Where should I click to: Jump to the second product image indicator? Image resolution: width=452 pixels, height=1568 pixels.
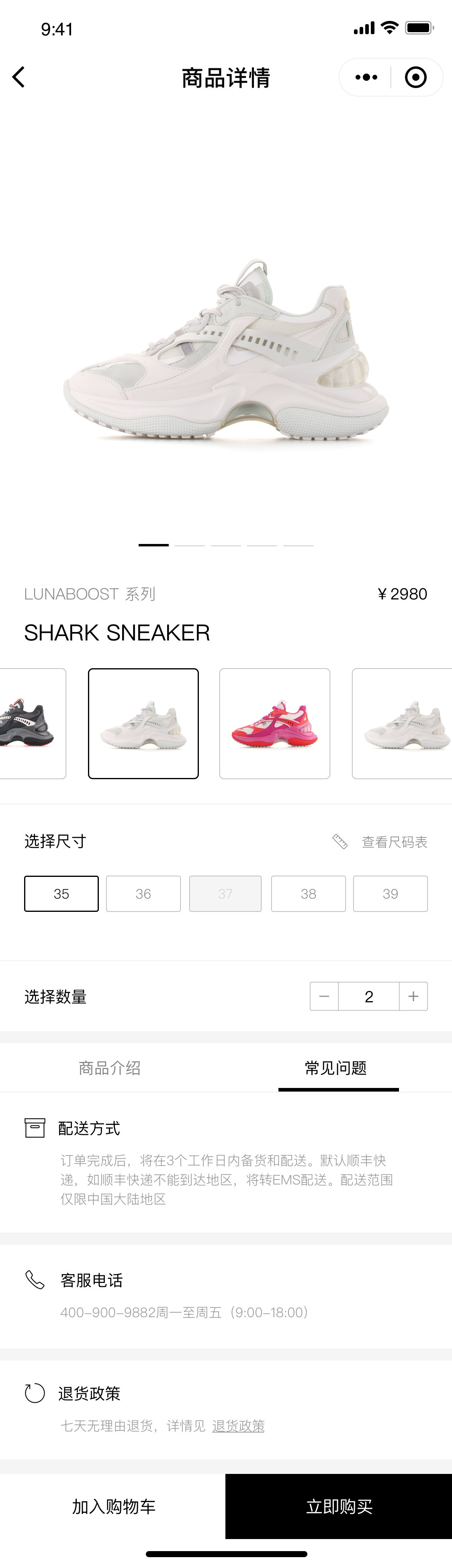[190, 546]
